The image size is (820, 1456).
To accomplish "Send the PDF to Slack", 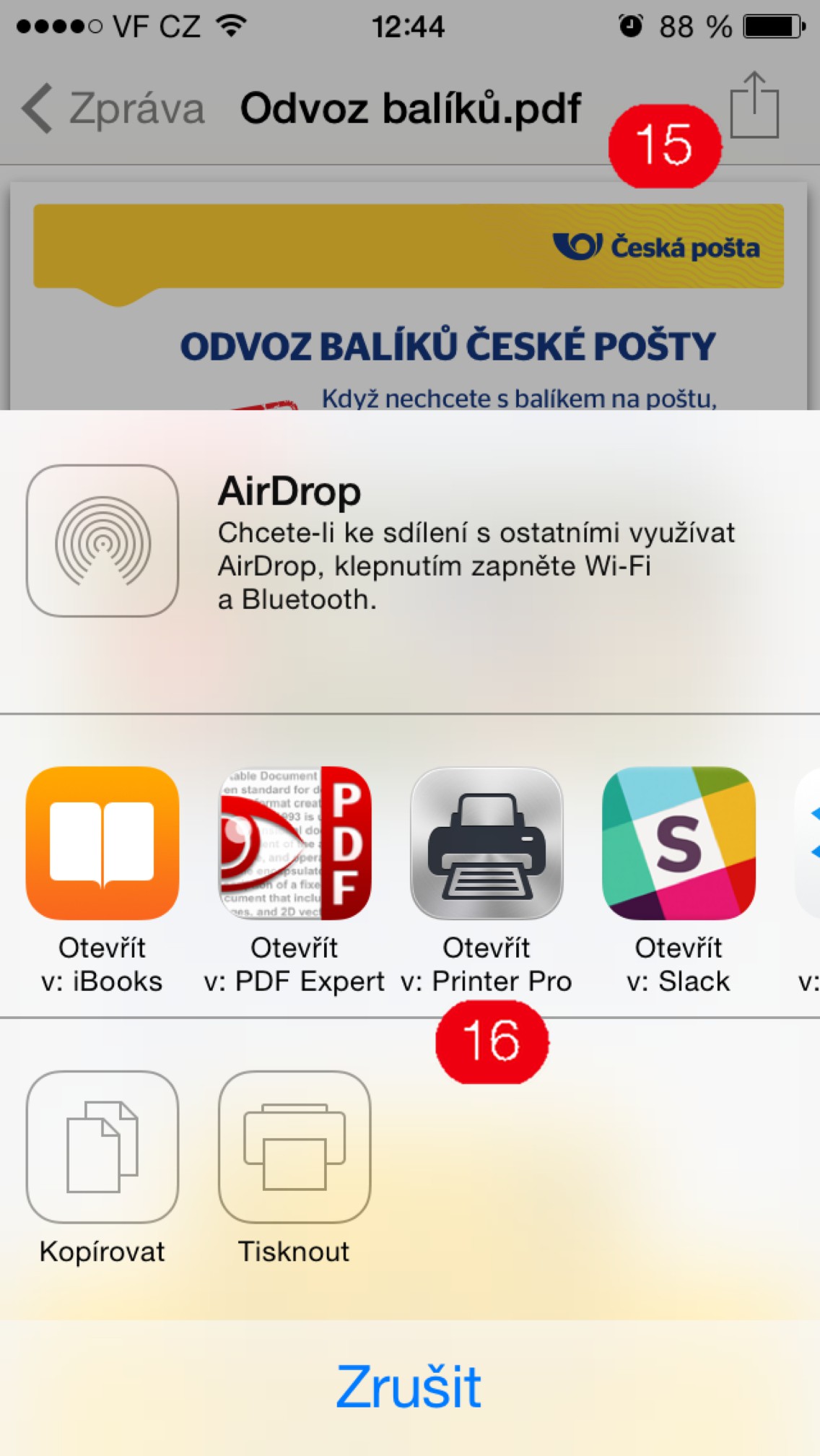I will pyautogui.click(x=679, y=843).
